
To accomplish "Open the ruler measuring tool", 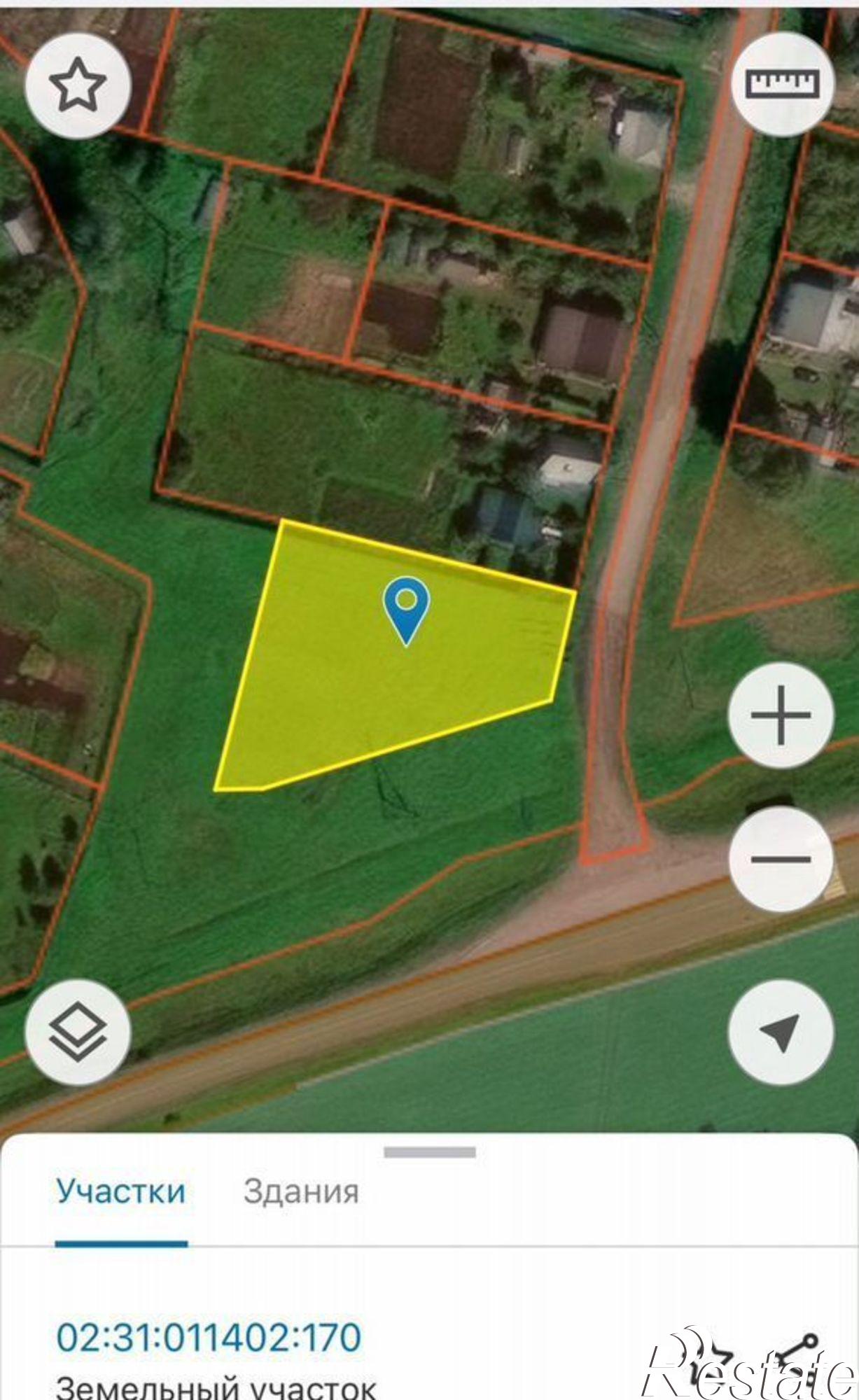I will click(x=783, y=83).
